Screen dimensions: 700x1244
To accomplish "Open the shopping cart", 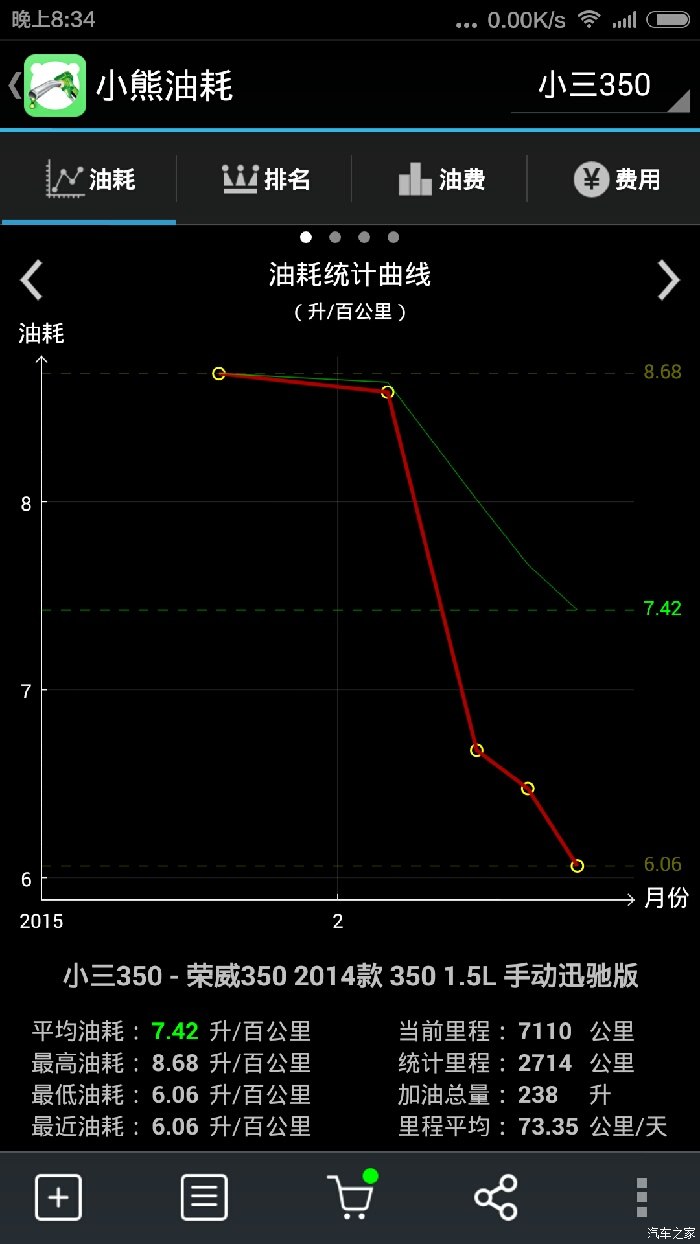I will click(x=352, y=1195).
